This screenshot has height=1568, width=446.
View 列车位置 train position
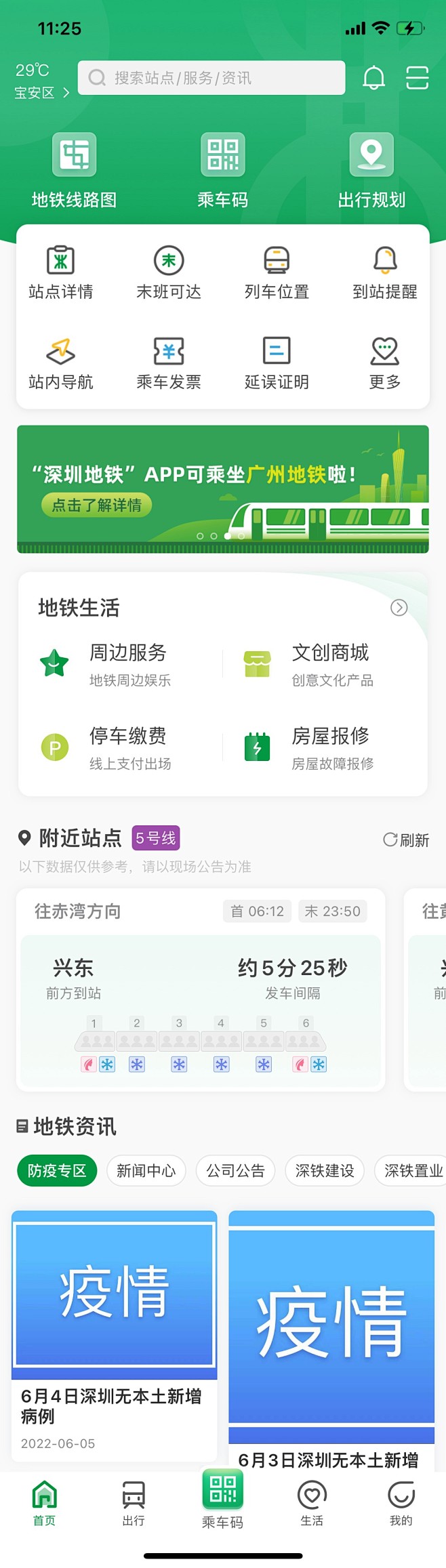pos(277,272)
